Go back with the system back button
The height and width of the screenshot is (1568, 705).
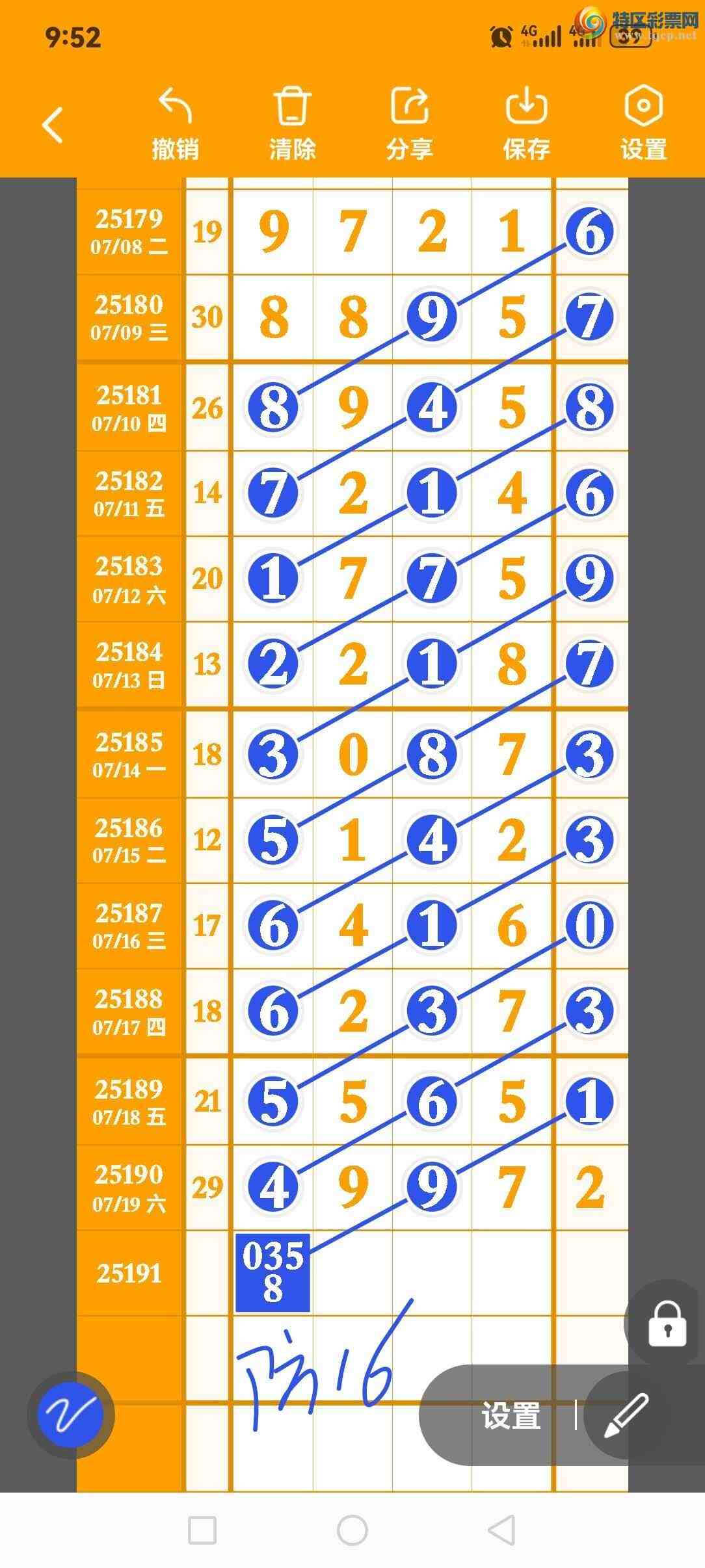click(x=501, y=1530)
